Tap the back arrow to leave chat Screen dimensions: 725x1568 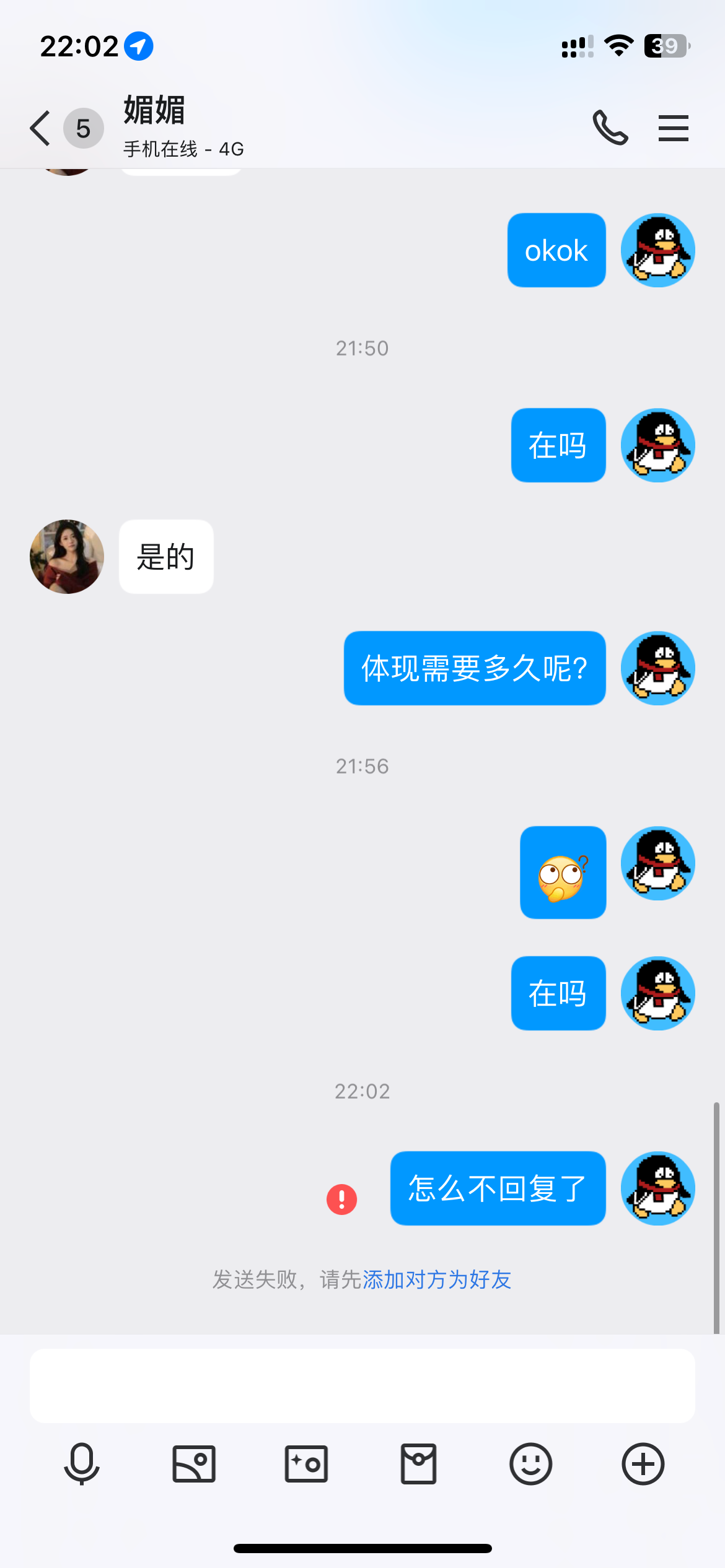pos(39,128)
